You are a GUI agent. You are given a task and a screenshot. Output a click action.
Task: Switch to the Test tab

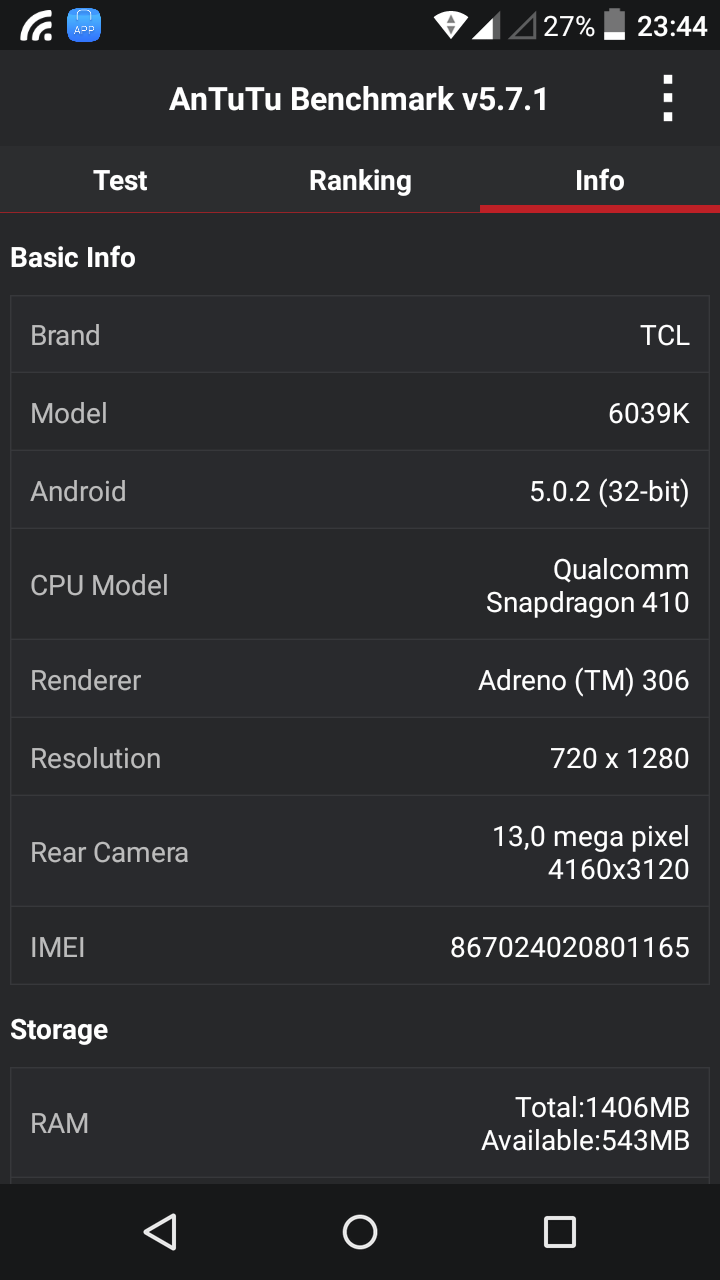(x=120, y=180)
